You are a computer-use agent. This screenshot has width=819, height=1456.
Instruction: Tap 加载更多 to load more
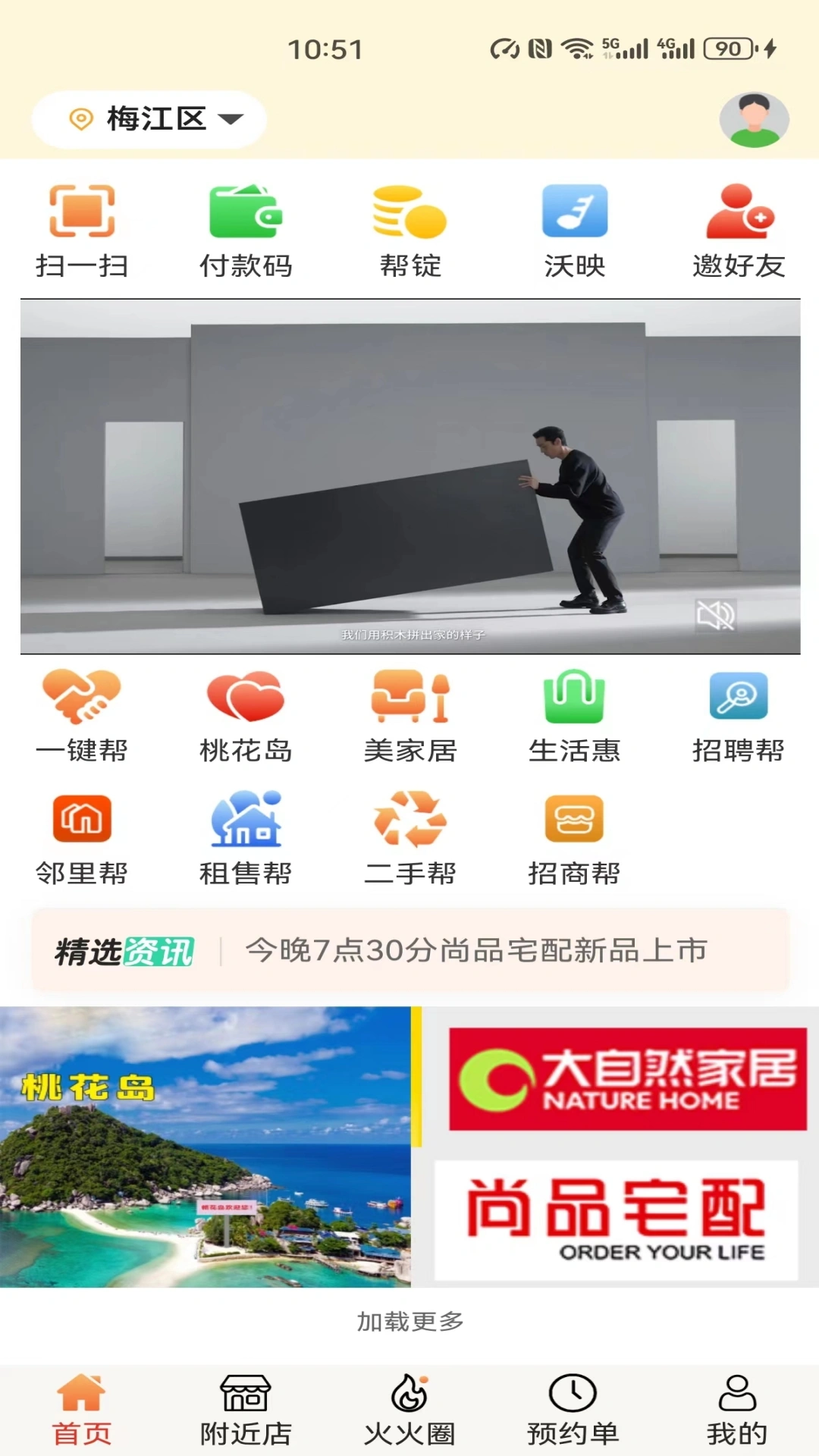point(409,1319)
